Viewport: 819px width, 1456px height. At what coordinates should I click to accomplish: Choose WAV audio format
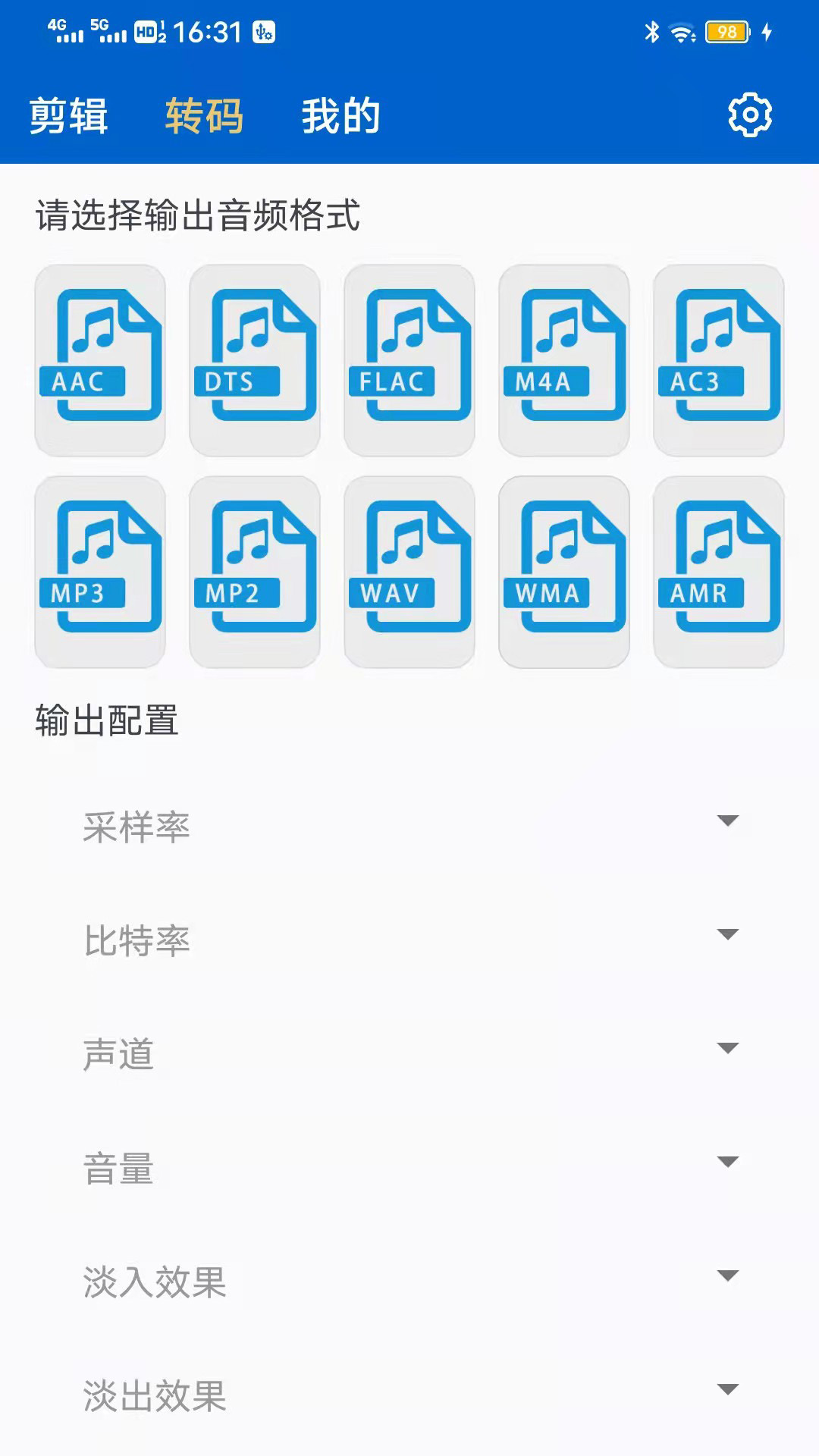[409, 572]
